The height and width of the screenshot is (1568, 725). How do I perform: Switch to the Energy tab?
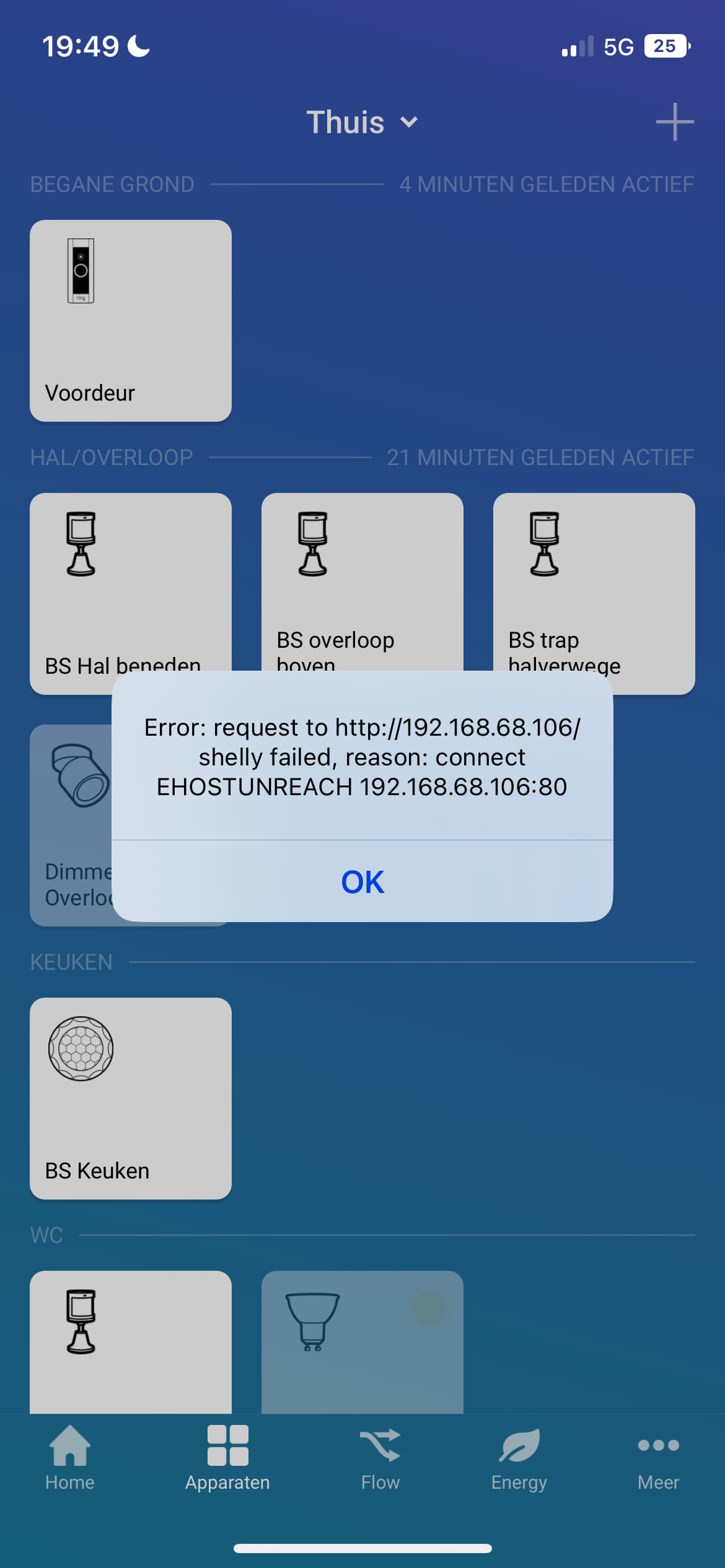click(x=519, y=1457)
